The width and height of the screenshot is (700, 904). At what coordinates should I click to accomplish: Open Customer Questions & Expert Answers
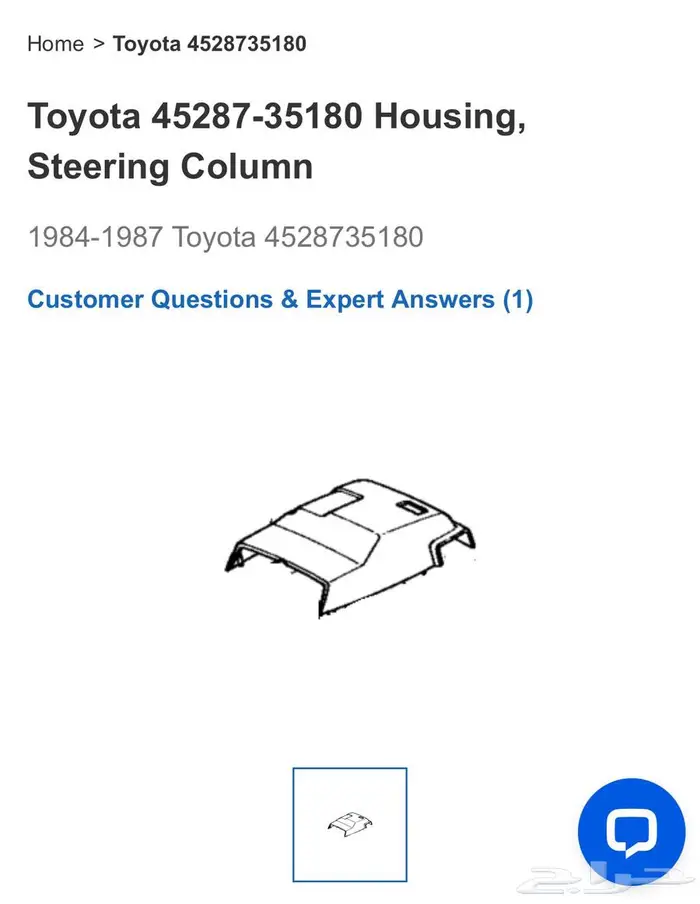pos(280,299)
